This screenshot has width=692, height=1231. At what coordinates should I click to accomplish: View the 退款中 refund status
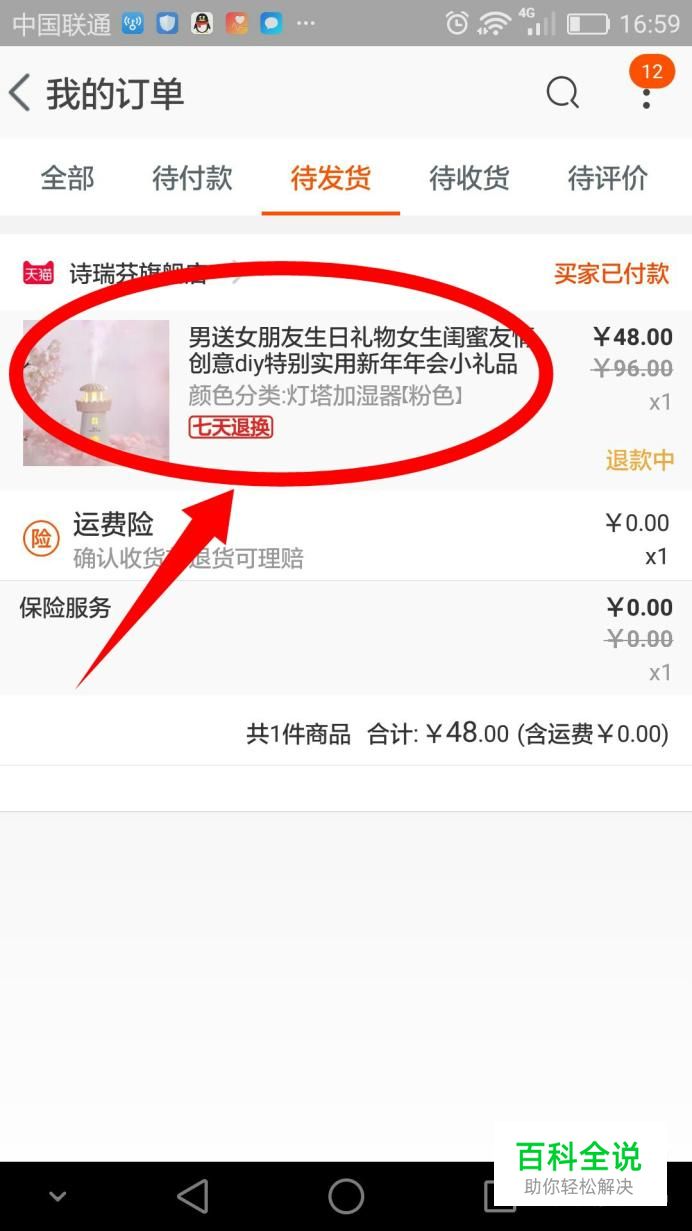click(638, 460)
